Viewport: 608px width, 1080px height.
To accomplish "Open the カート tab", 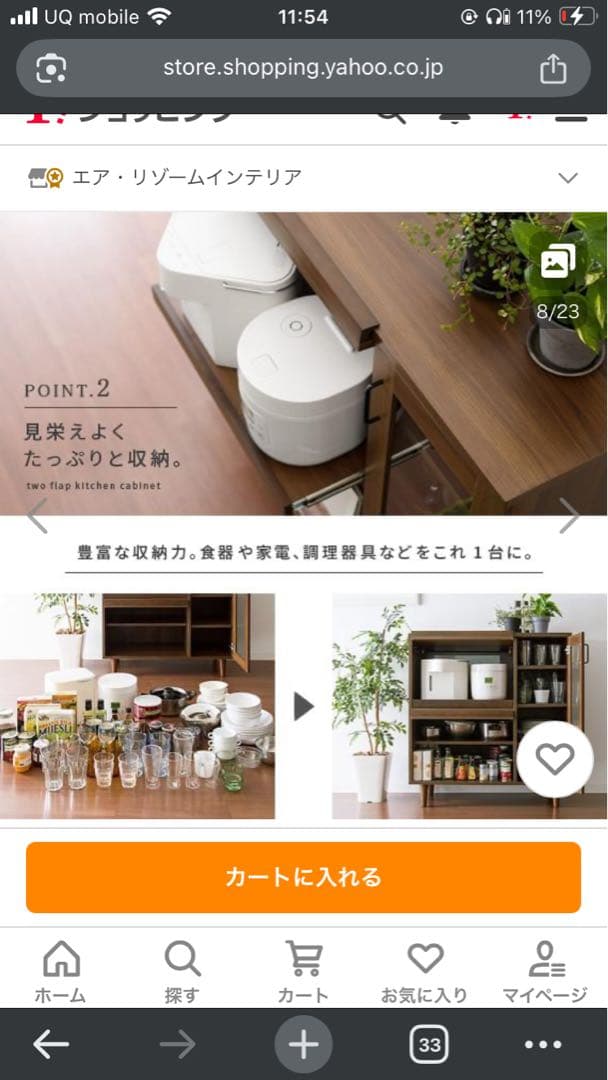I will coord(303,971).
